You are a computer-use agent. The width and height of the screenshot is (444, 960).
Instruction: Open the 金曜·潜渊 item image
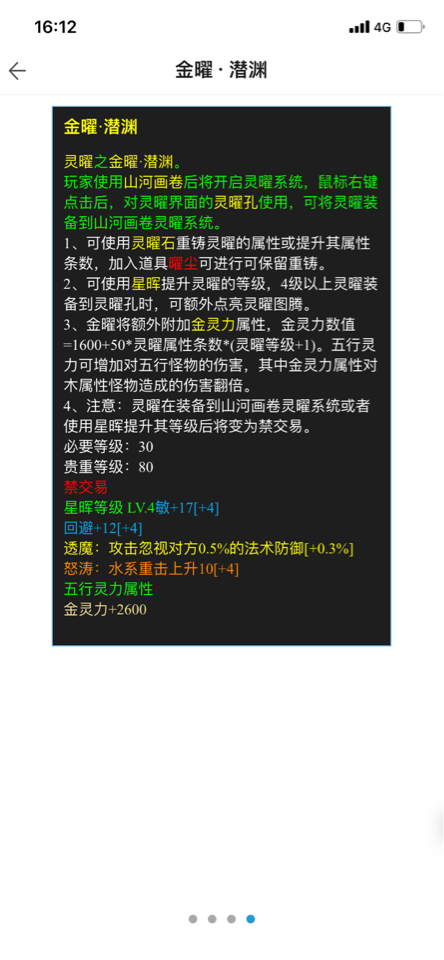pos(221,376)
